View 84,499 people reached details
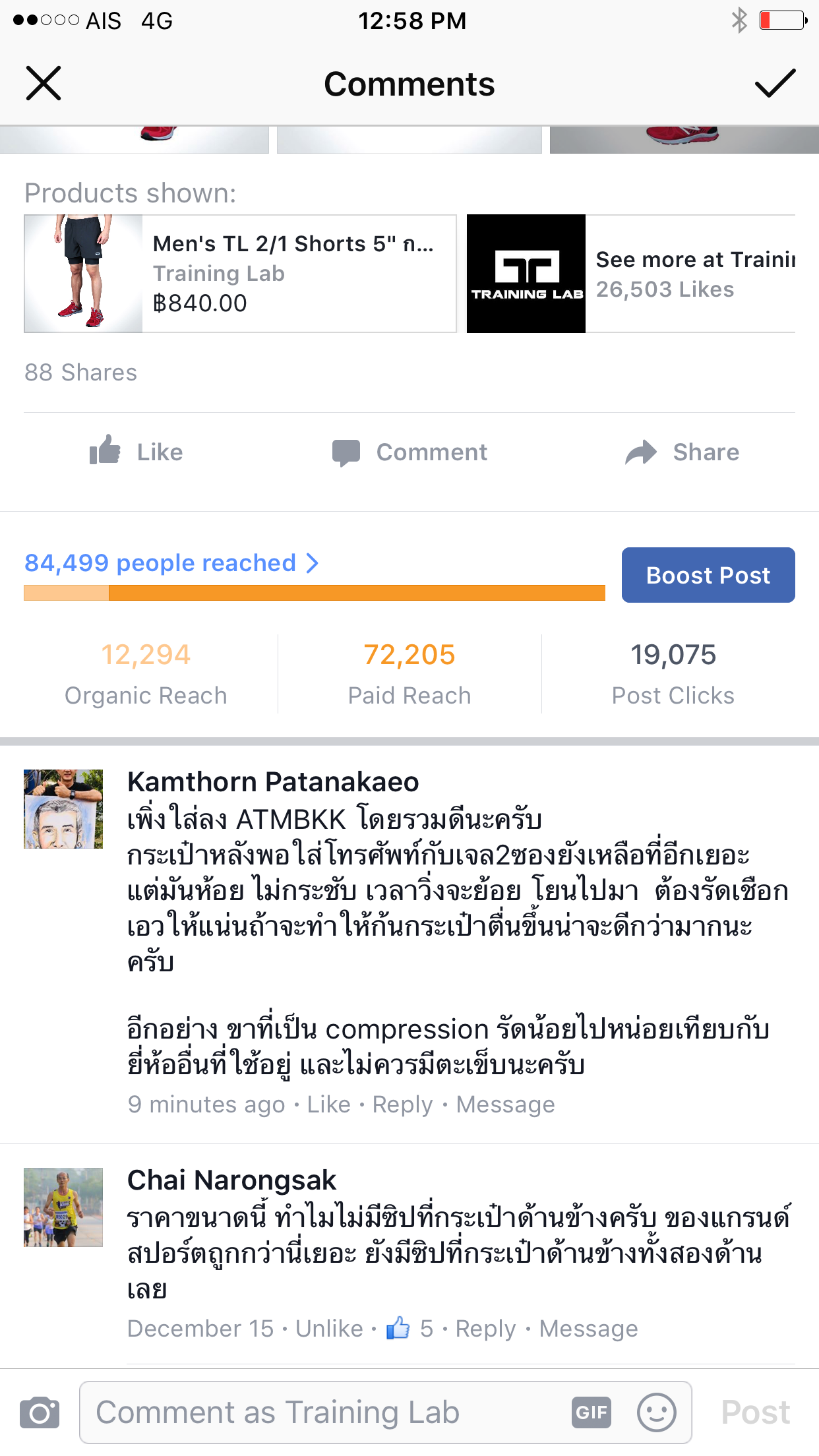The image size is (819, 1456). click(171, 563)
